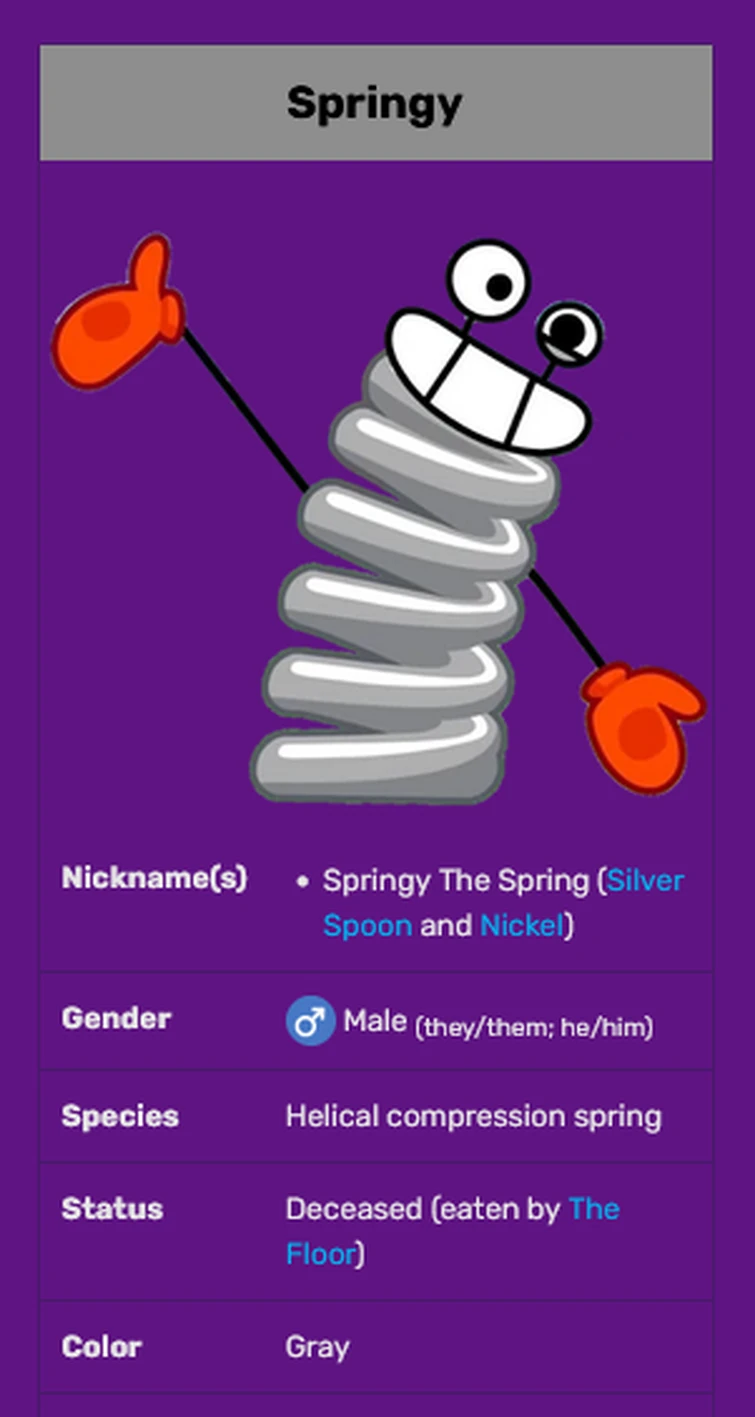Open the Silver Spoon link
The height and width of the screenshot is (1417, 755).
click(645, 881)
